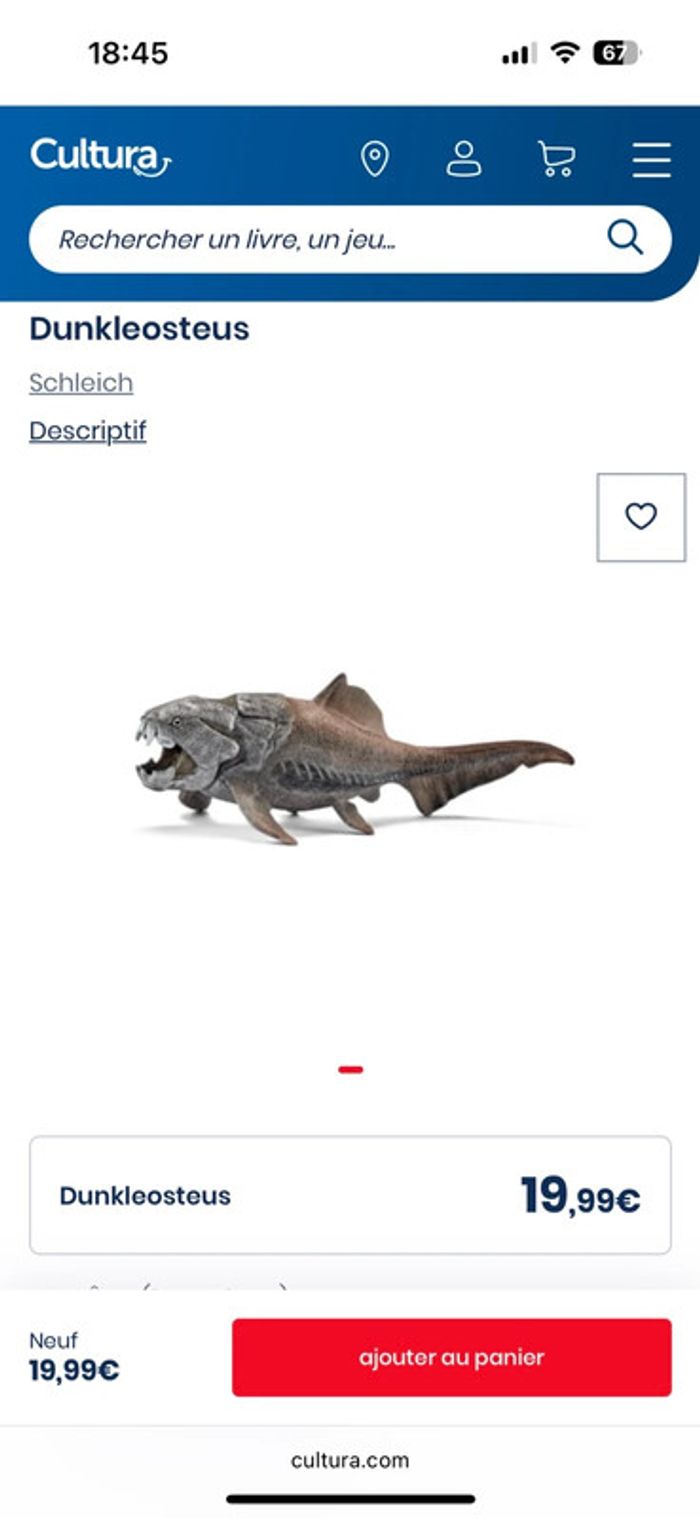Tap the cultura.com address bar

(350, 1460)
